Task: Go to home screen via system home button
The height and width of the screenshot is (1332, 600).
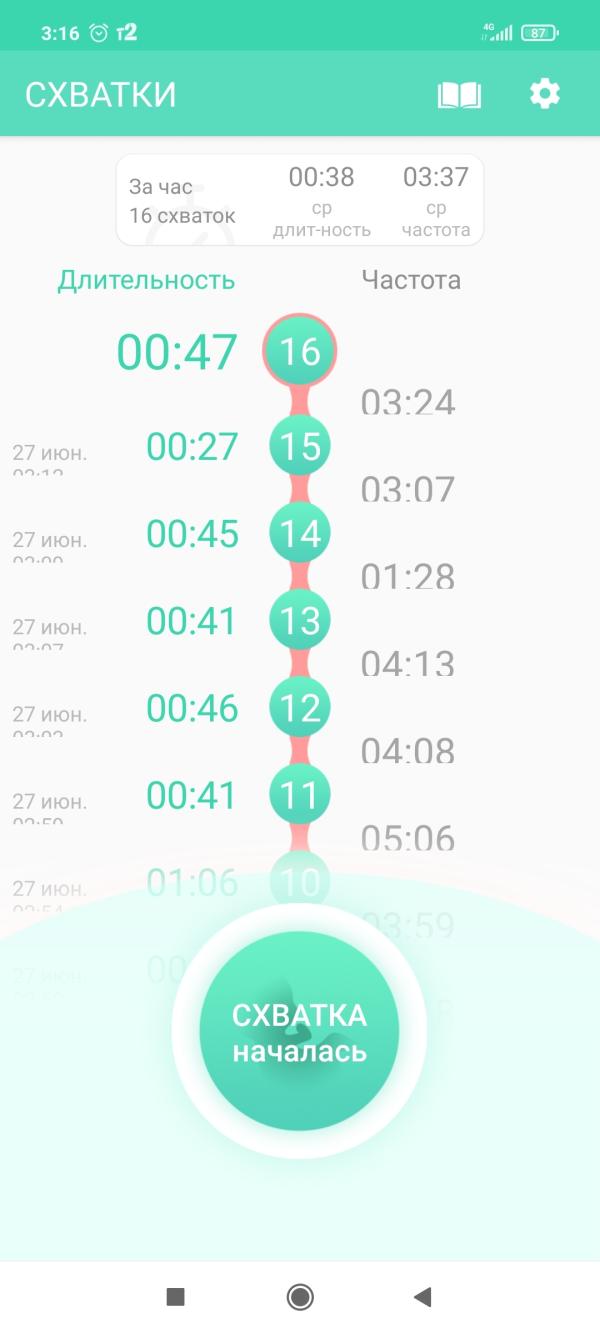Action: coord(300,1297)
